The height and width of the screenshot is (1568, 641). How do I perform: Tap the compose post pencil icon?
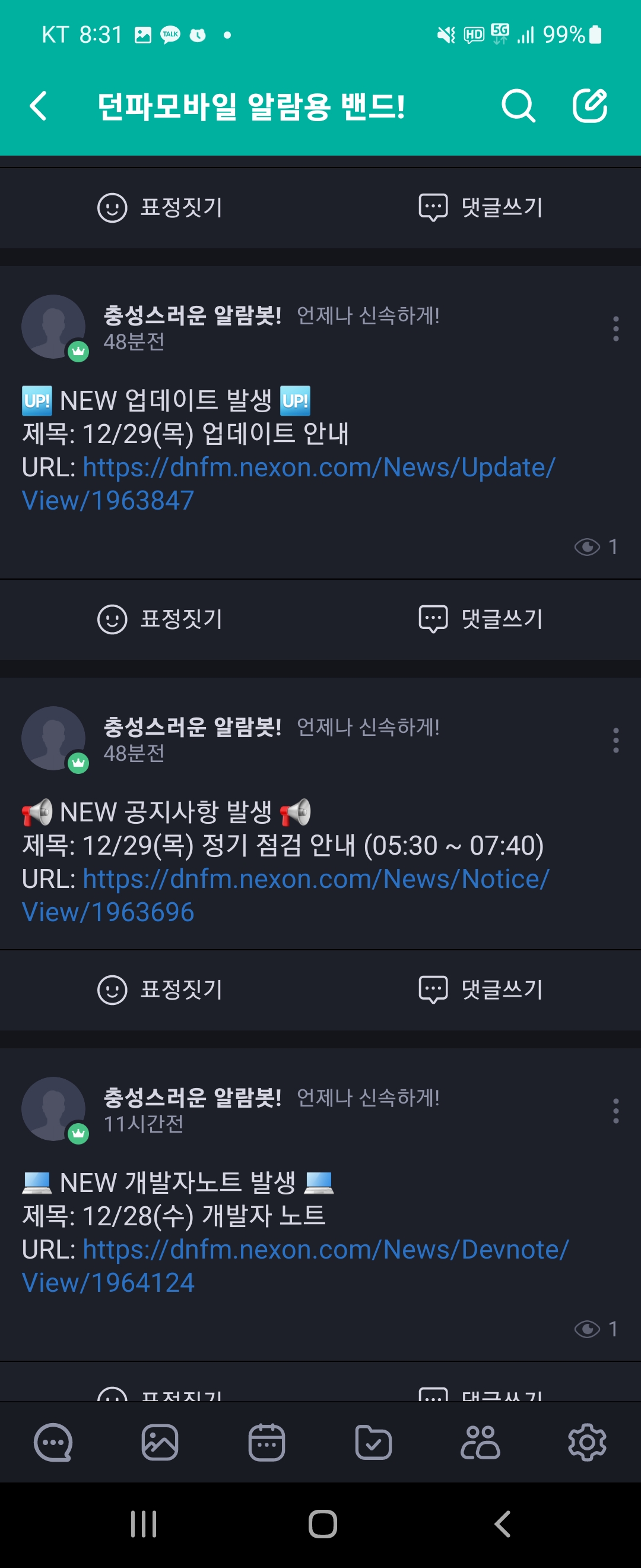pyautogui.click(x=589, y=105)
